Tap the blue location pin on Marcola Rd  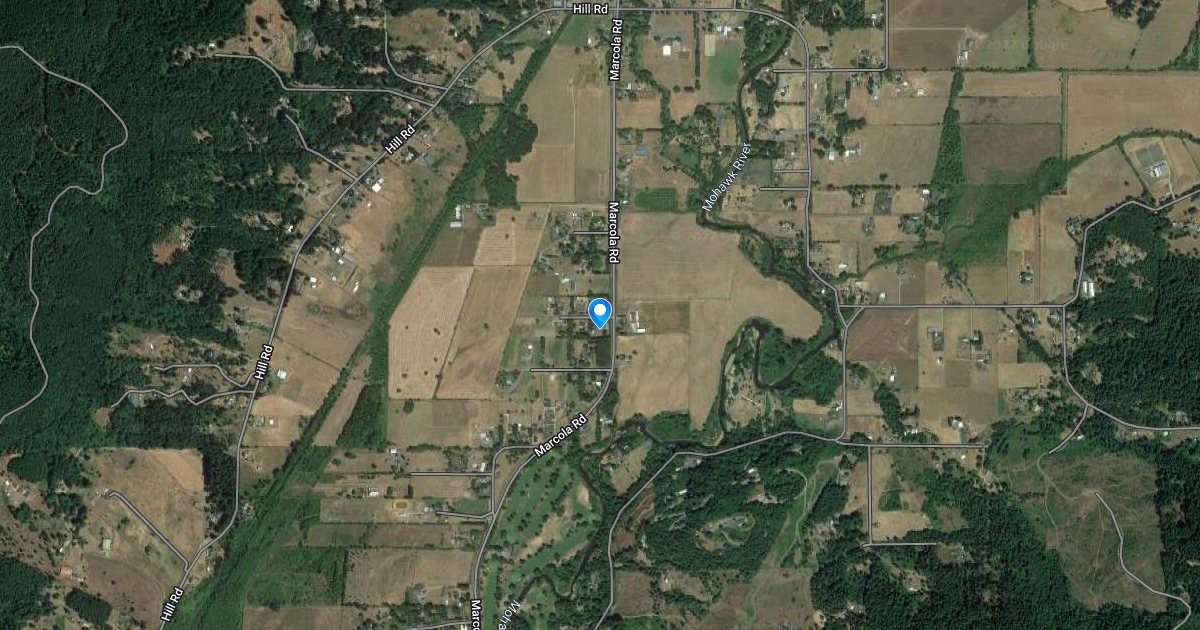coord(600,312)
